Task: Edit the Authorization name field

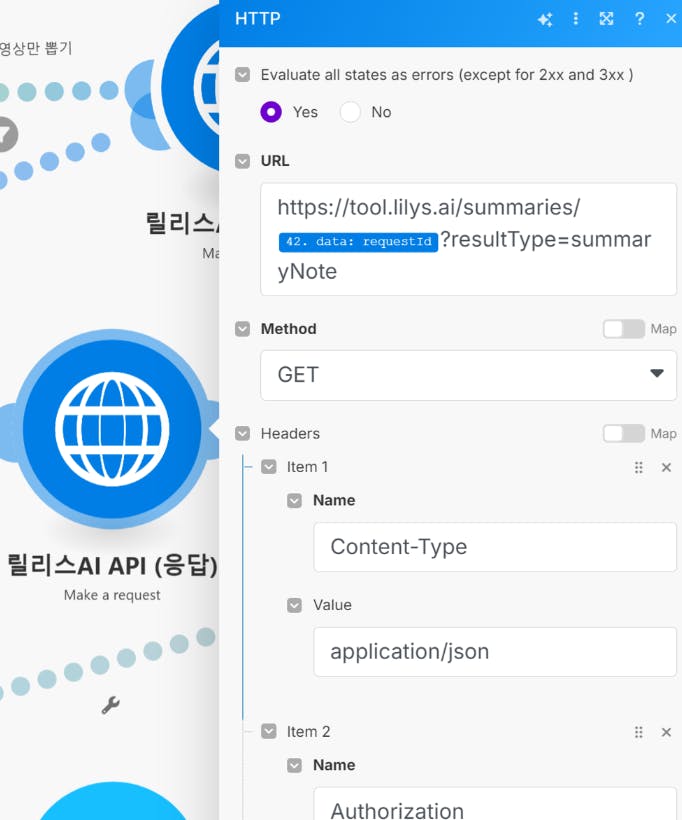Action: pyautogui.click(x=495, y=806)
